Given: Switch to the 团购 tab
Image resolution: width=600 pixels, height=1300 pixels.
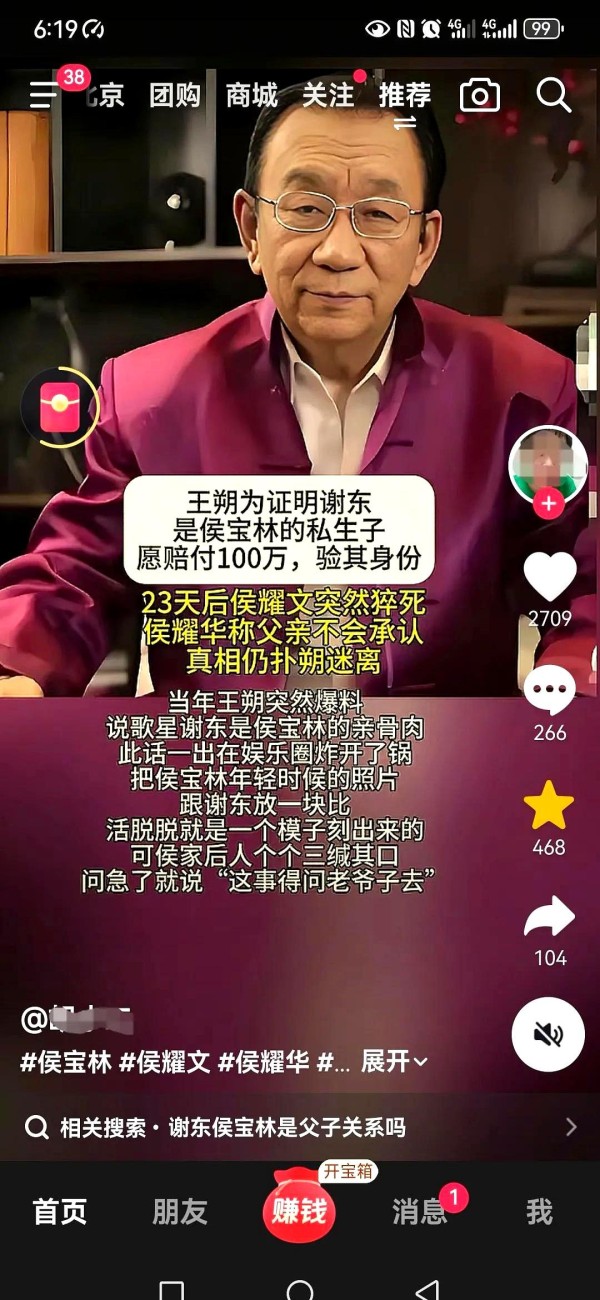Looking at the screenshot, I should [x=175, y=95].
